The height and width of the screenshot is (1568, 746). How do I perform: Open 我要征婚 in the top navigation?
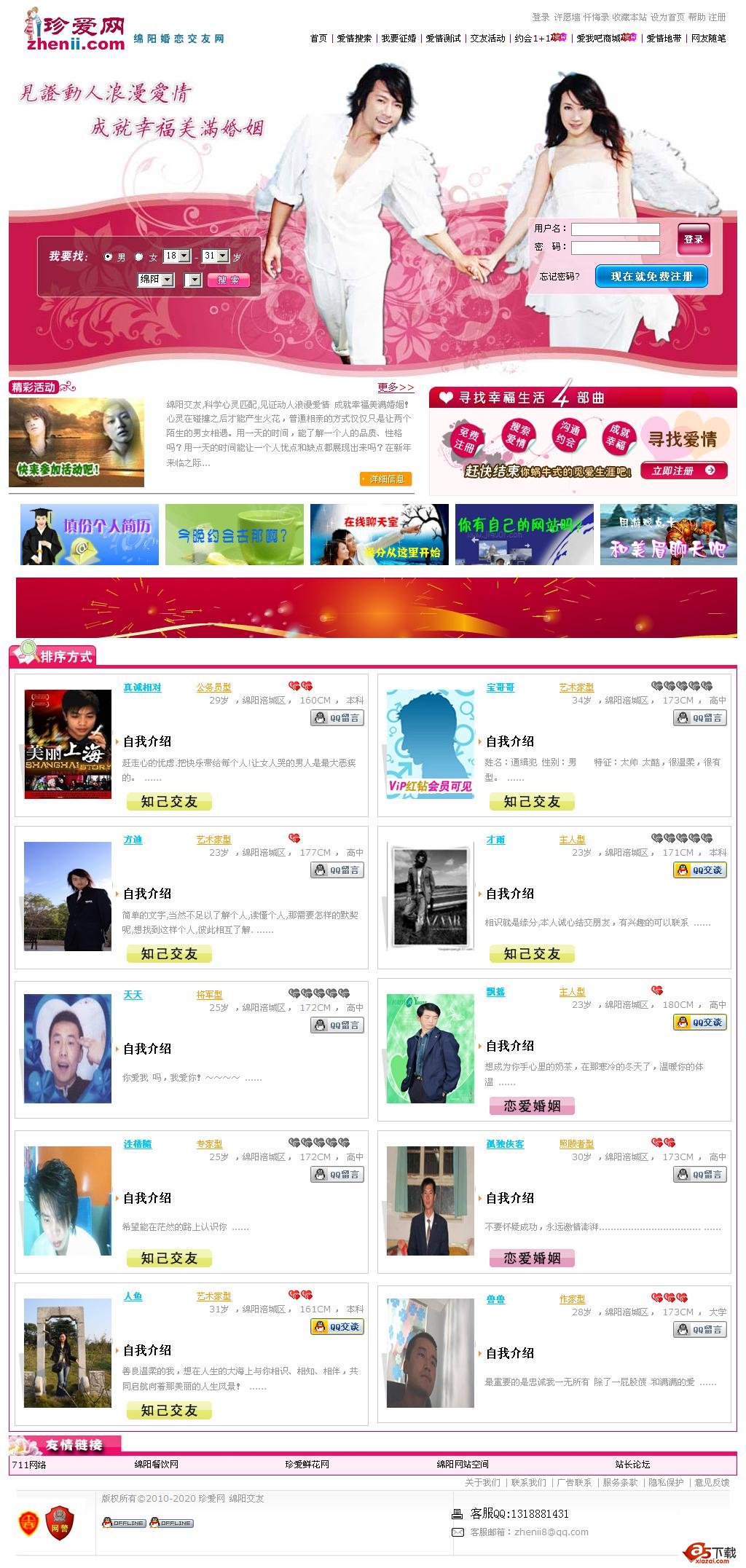tap(398, 39)
